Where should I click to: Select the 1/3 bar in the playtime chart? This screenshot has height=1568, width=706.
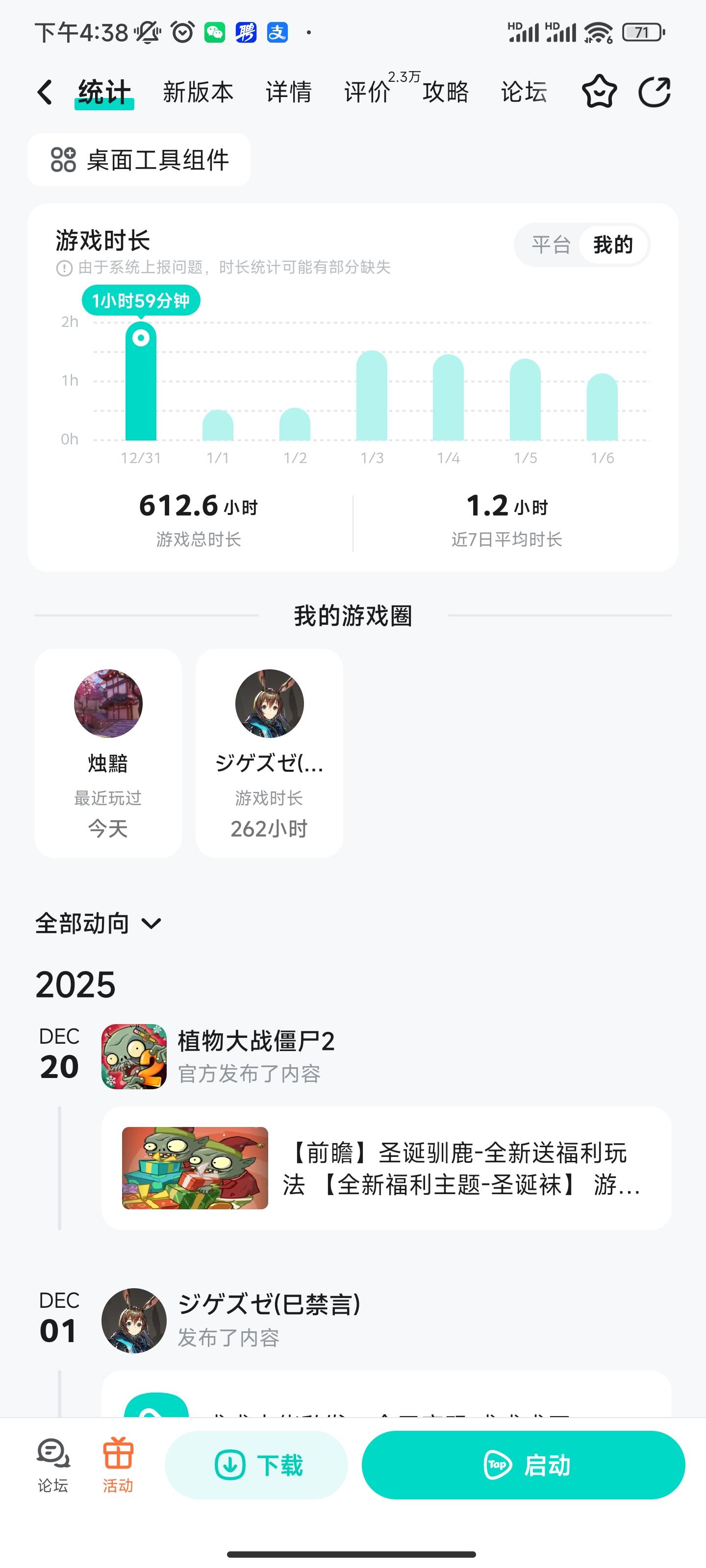click(x=372, y=395)
